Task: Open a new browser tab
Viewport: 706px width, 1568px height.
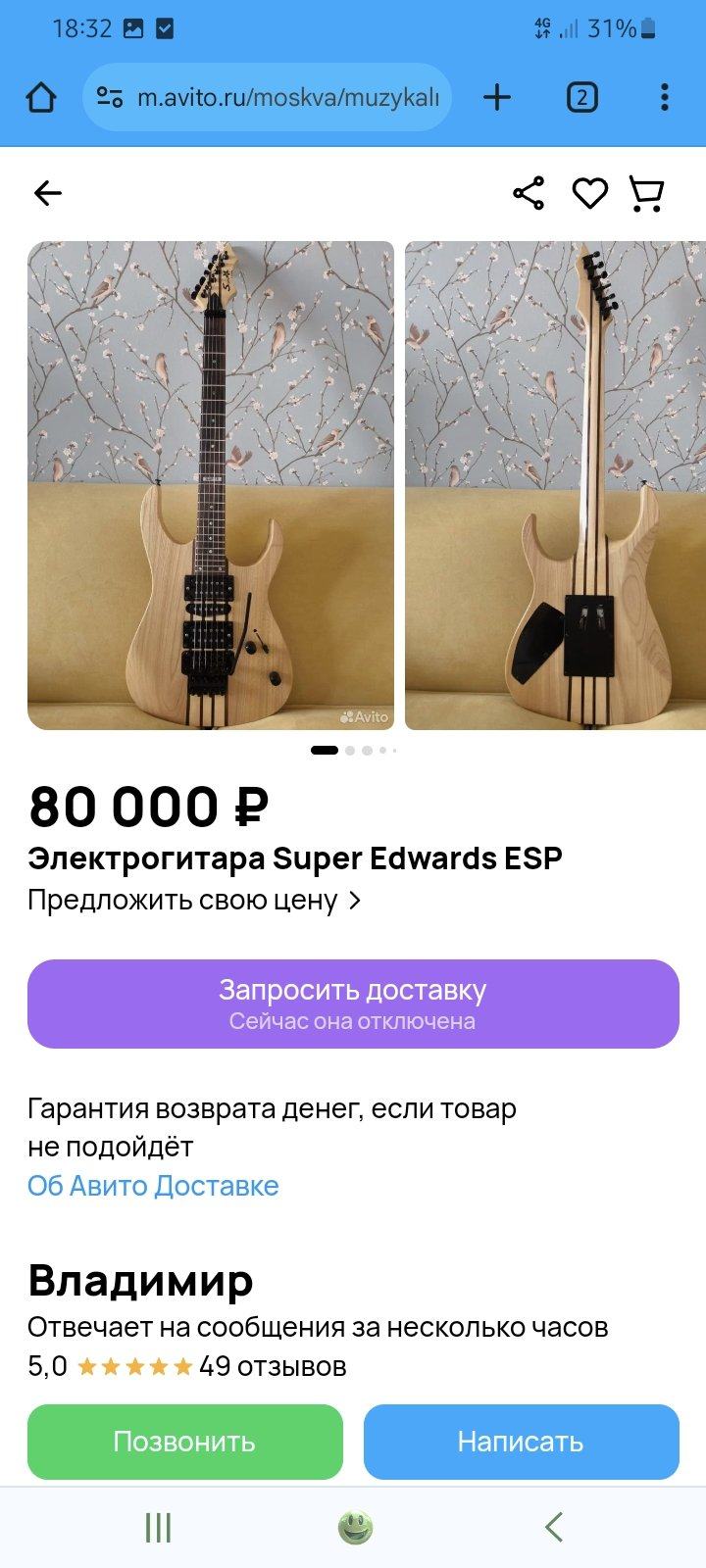Action: pyautogui.click(x=497, y=97)
